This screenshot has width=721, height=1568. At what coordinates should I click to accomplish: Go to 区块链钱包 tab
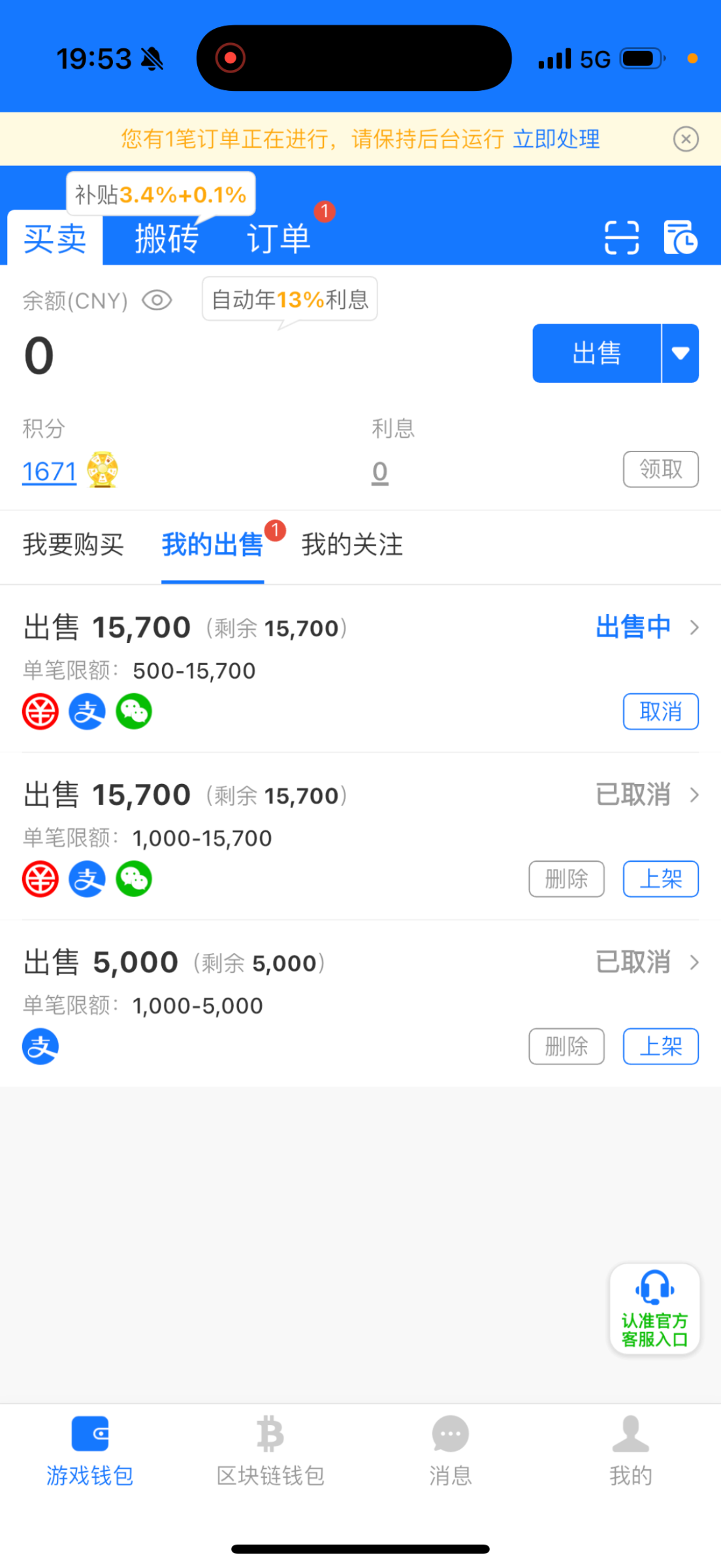tap(270, 1451)
